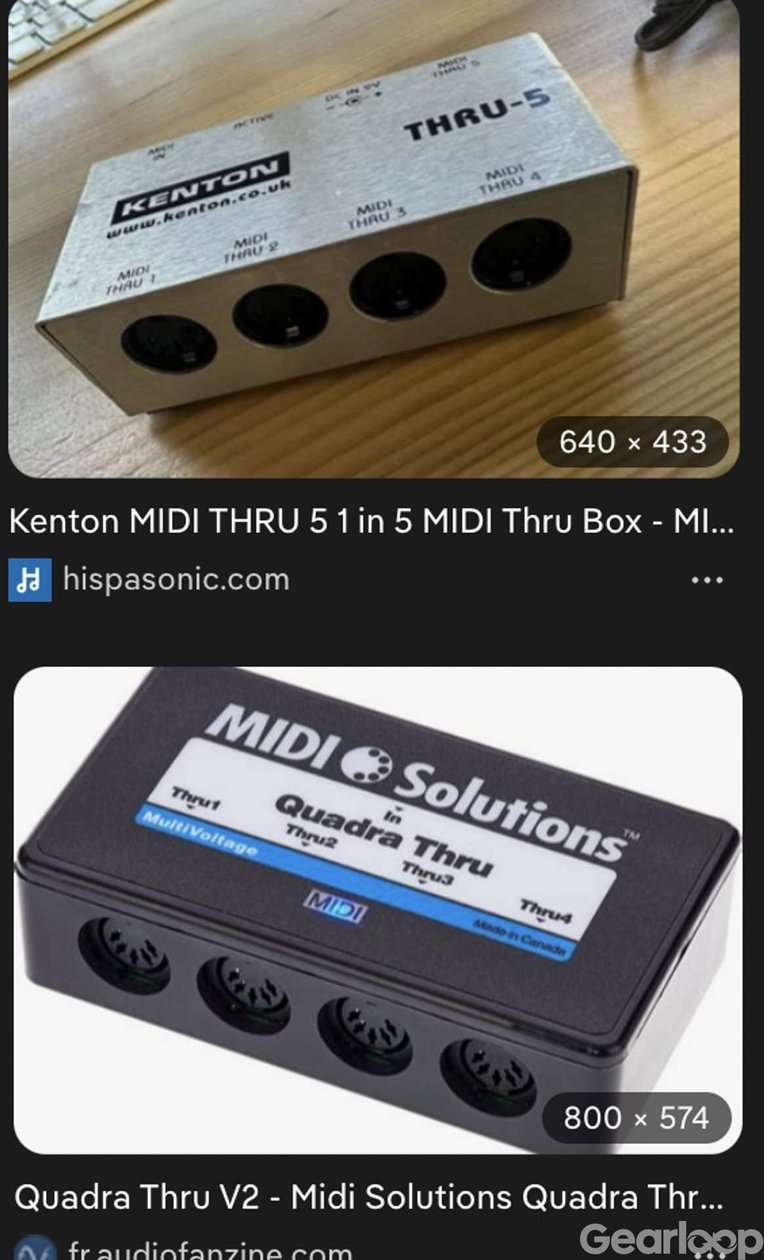
Task: Open the Quadra Thru image result
Action: point(377,908)
